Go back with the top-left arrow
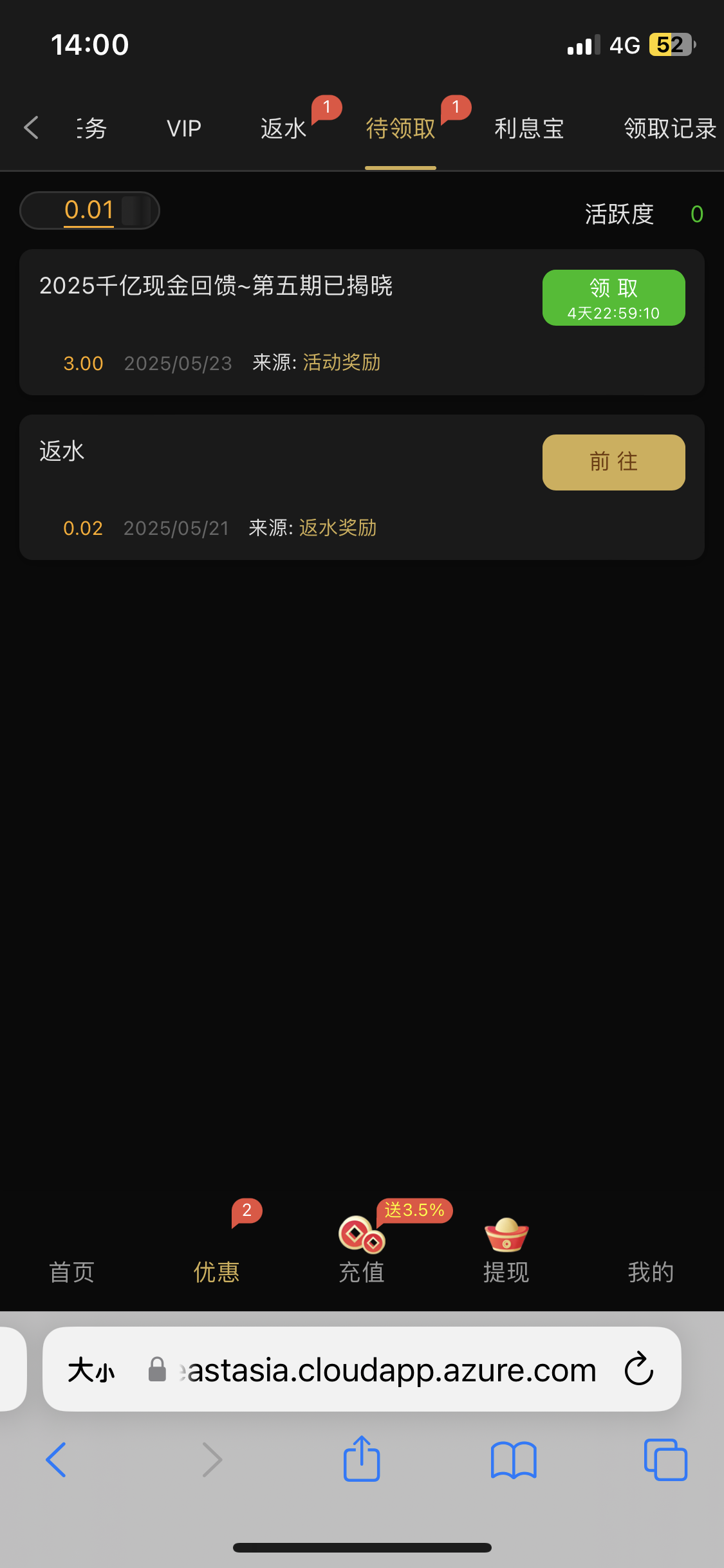 [31, 127]
